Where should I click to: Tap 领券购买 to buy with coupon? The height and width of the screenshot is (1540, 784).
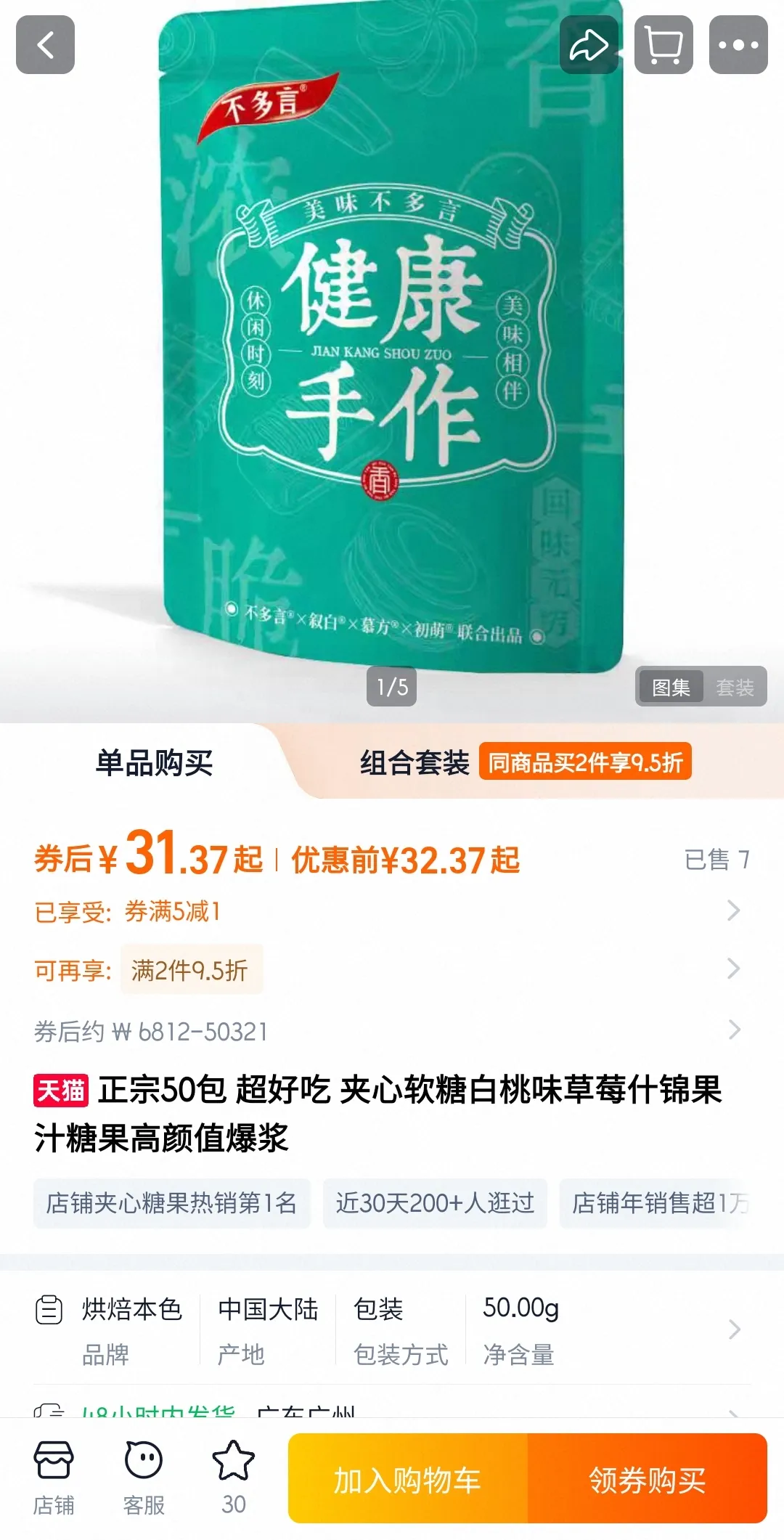click(x=647, y=1480)
